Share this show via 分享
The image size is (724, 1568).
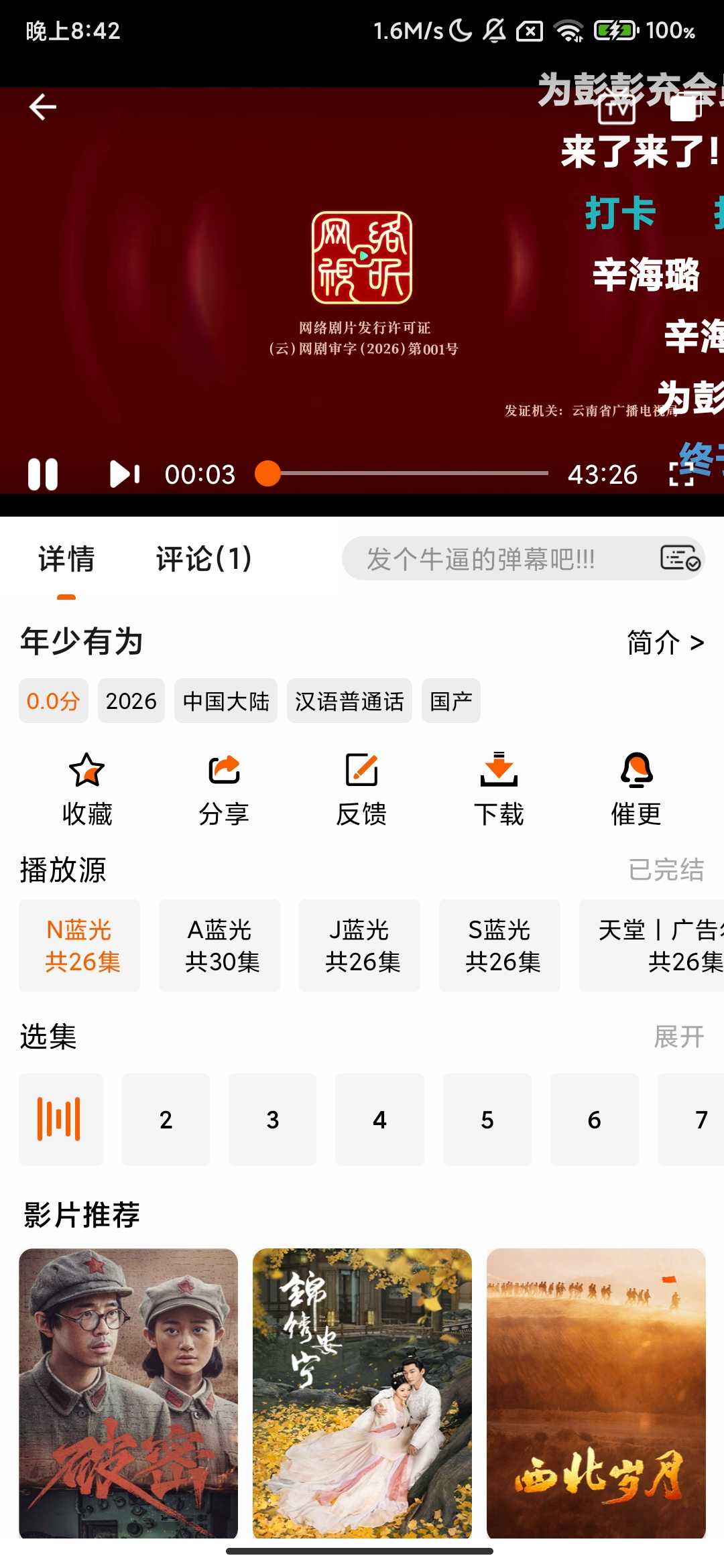pyautogui.click(x=224, y=789)
